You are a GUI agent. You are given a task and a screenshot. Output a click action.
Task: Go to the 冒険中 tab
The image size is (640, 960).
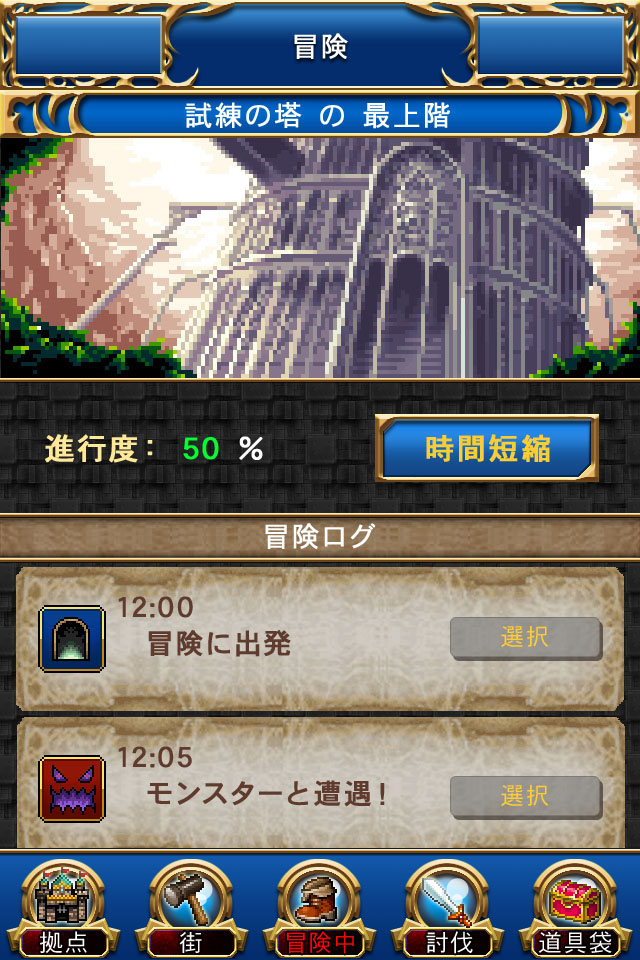[320, 907]
